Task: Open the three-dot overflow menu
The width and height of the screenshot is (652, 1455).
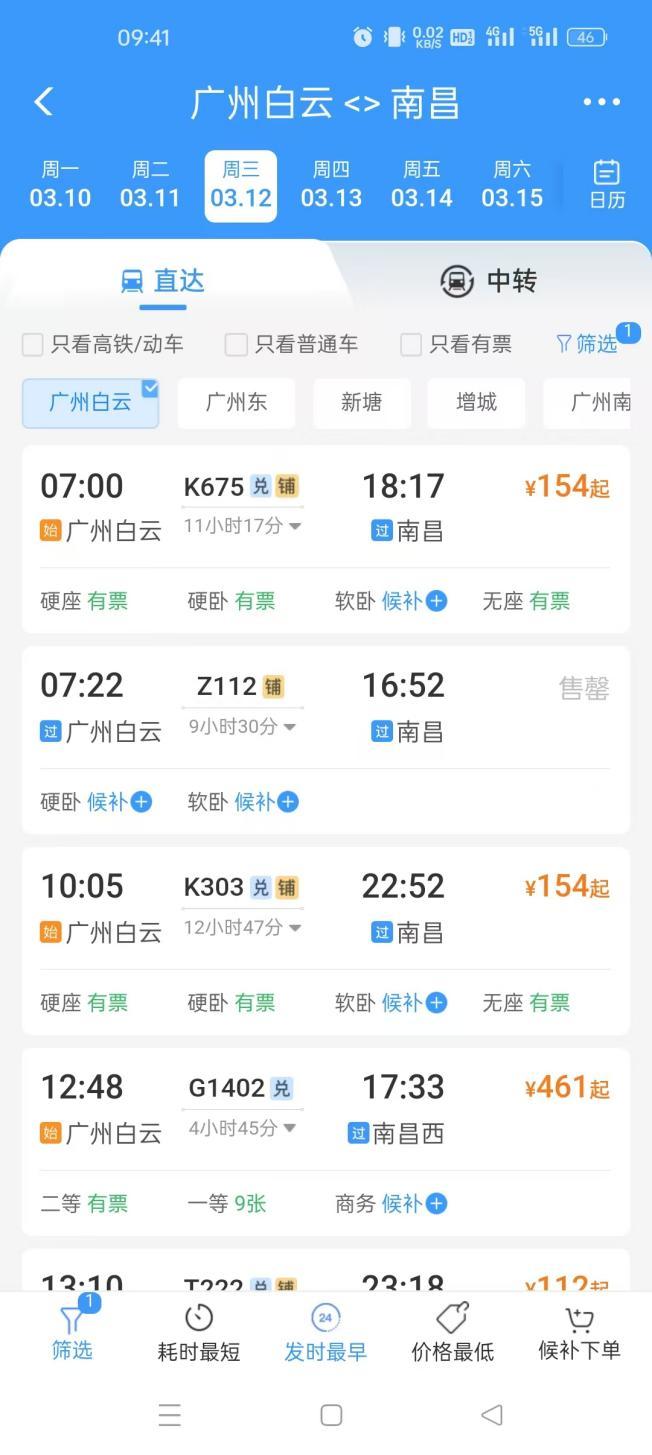Action: [x=601, y=102]
